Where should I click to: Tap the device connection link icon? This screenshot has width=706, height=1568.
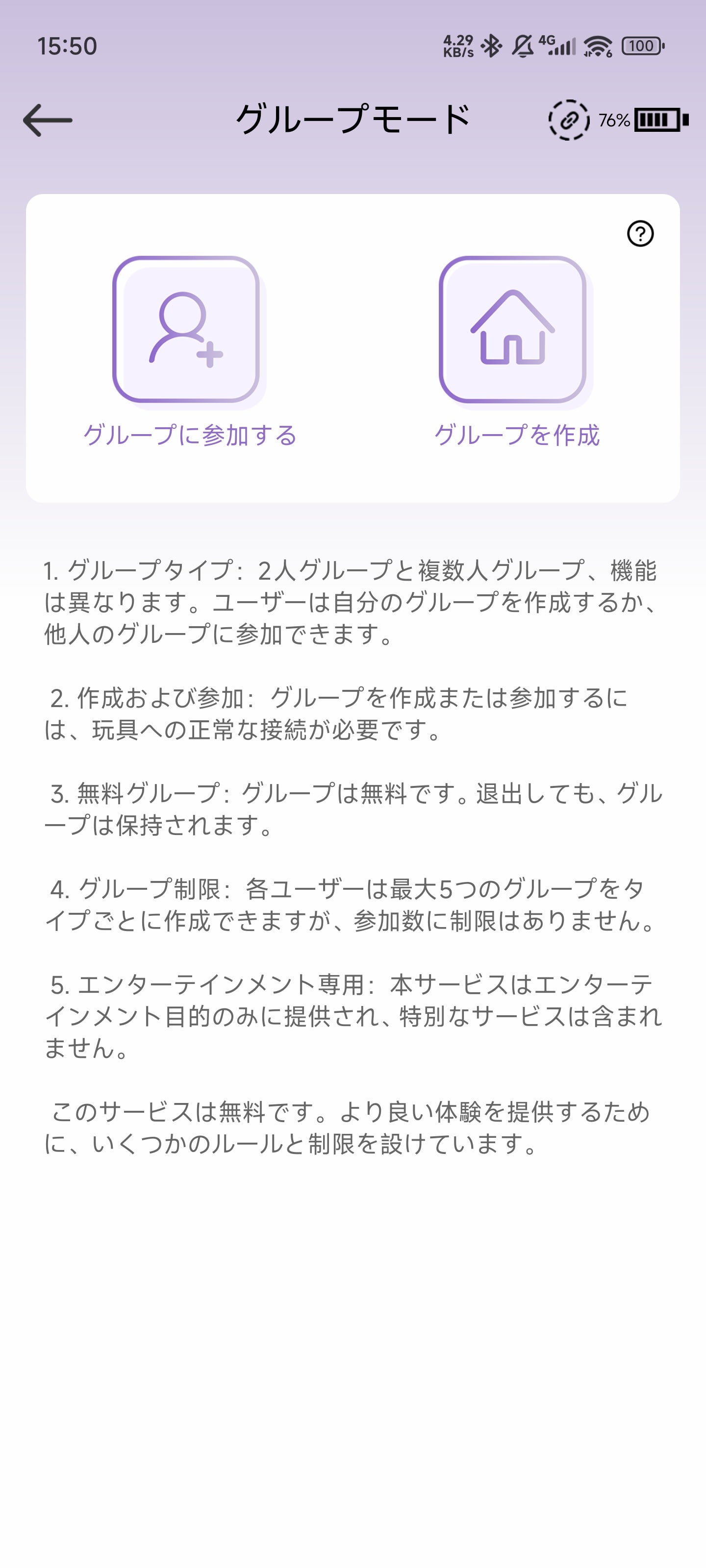click(568, 120)
